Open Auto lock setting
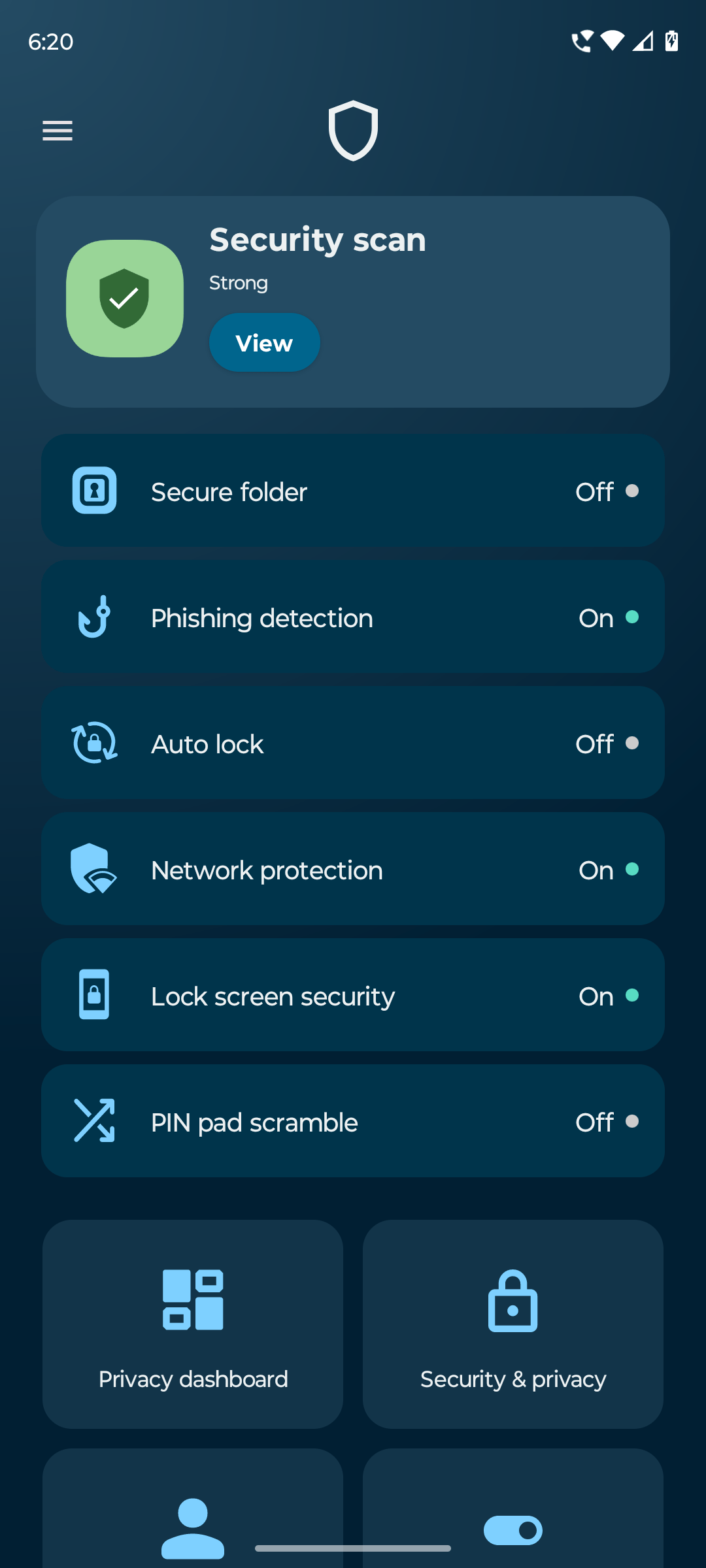Viewport: 706px width, 1568px height. click(x=353, y=743)
